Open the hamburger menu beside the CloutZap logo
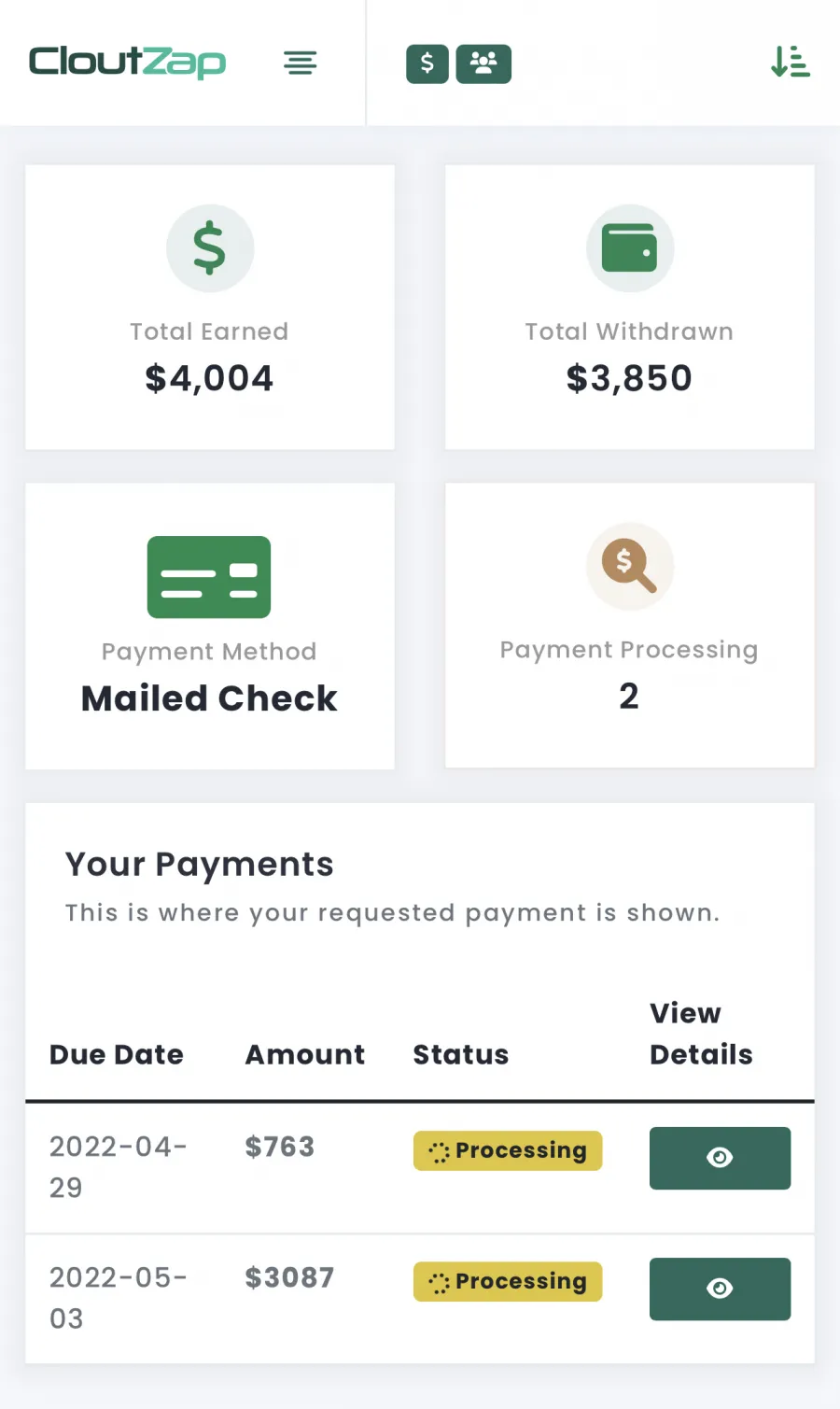Screen dimensions: 840x1409 [x=300, y=63]
